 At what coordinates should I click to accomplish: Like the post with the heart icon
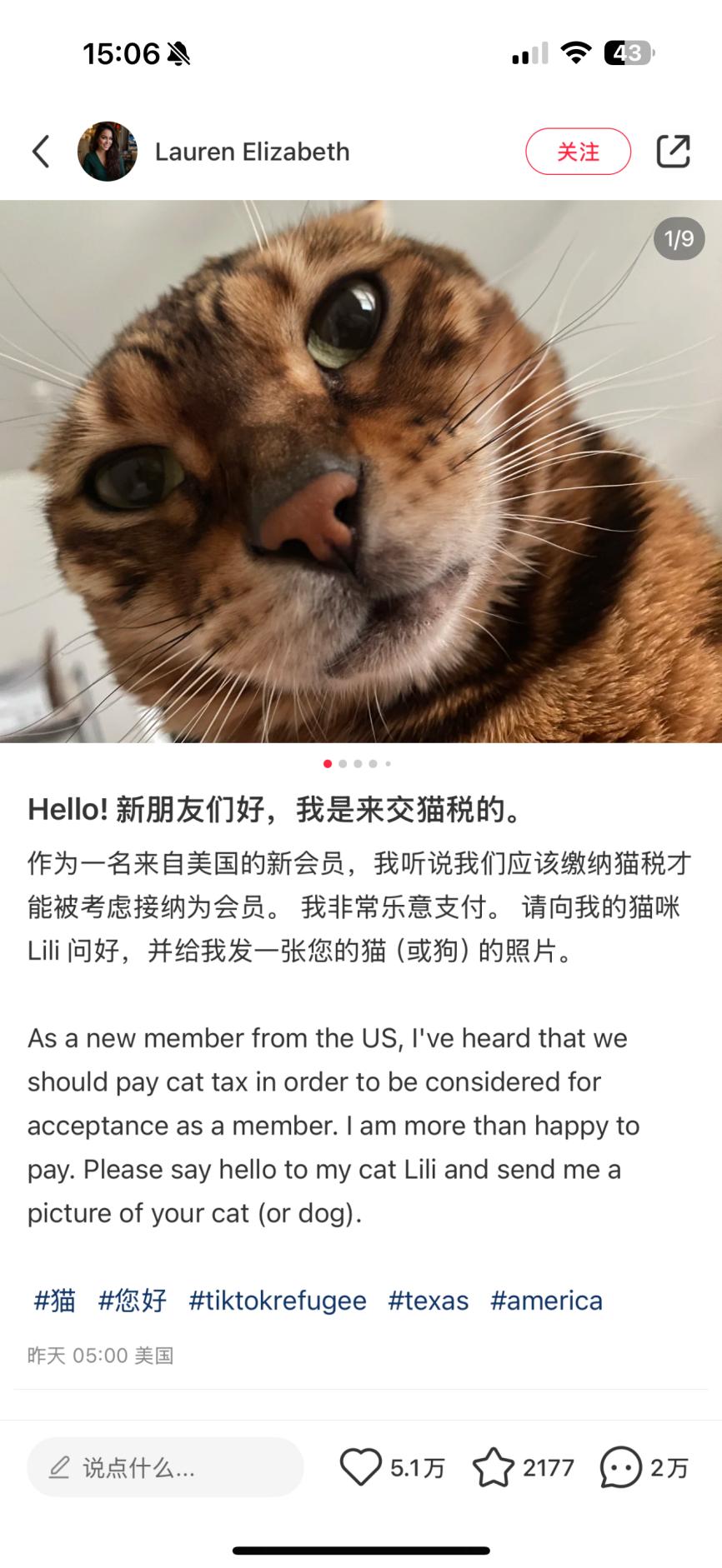click(360, 1467)
